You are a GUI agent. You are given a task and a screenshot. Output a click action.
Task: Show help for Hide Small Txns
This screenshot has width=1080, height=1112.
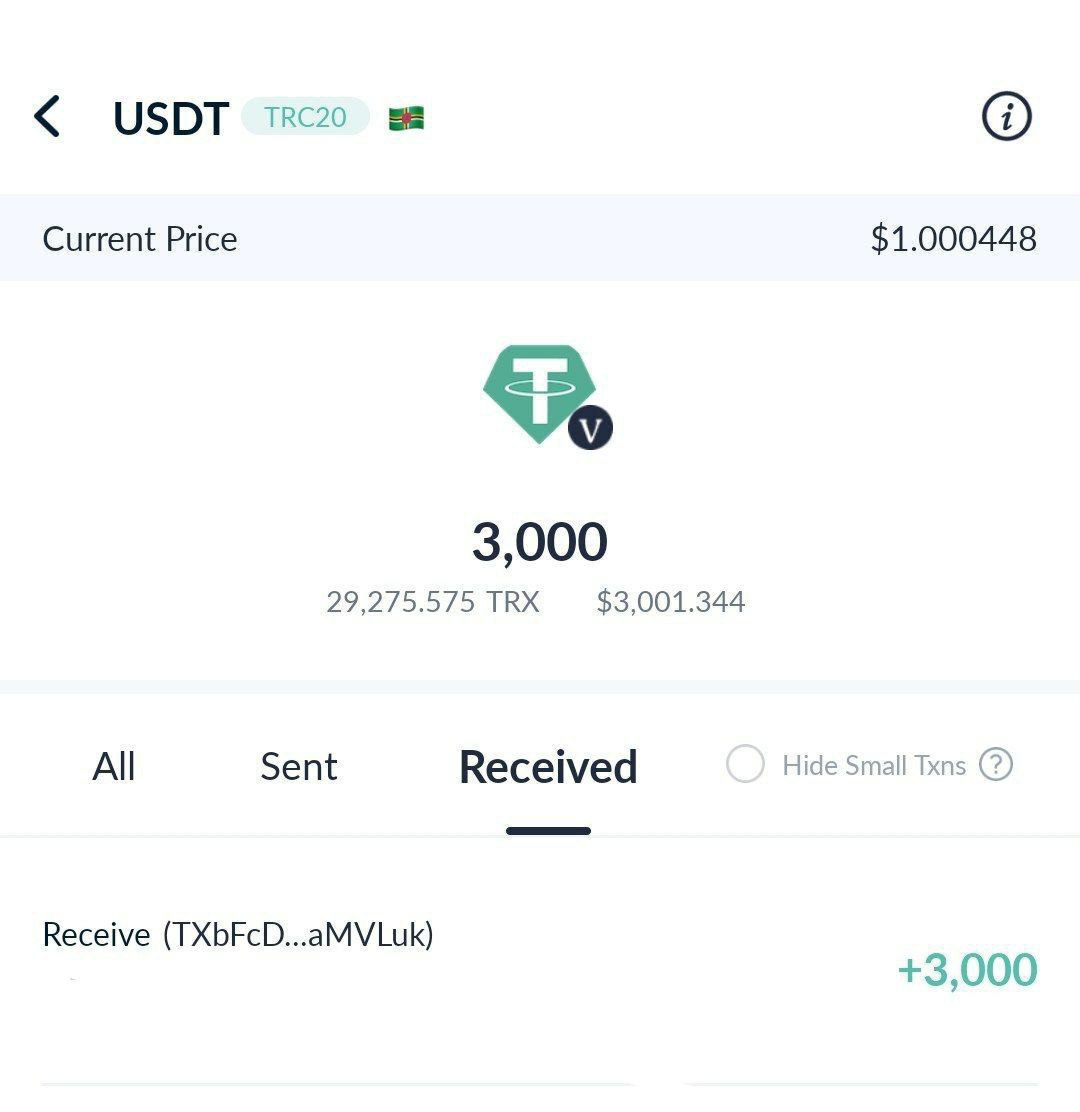[x=996, y=765]
